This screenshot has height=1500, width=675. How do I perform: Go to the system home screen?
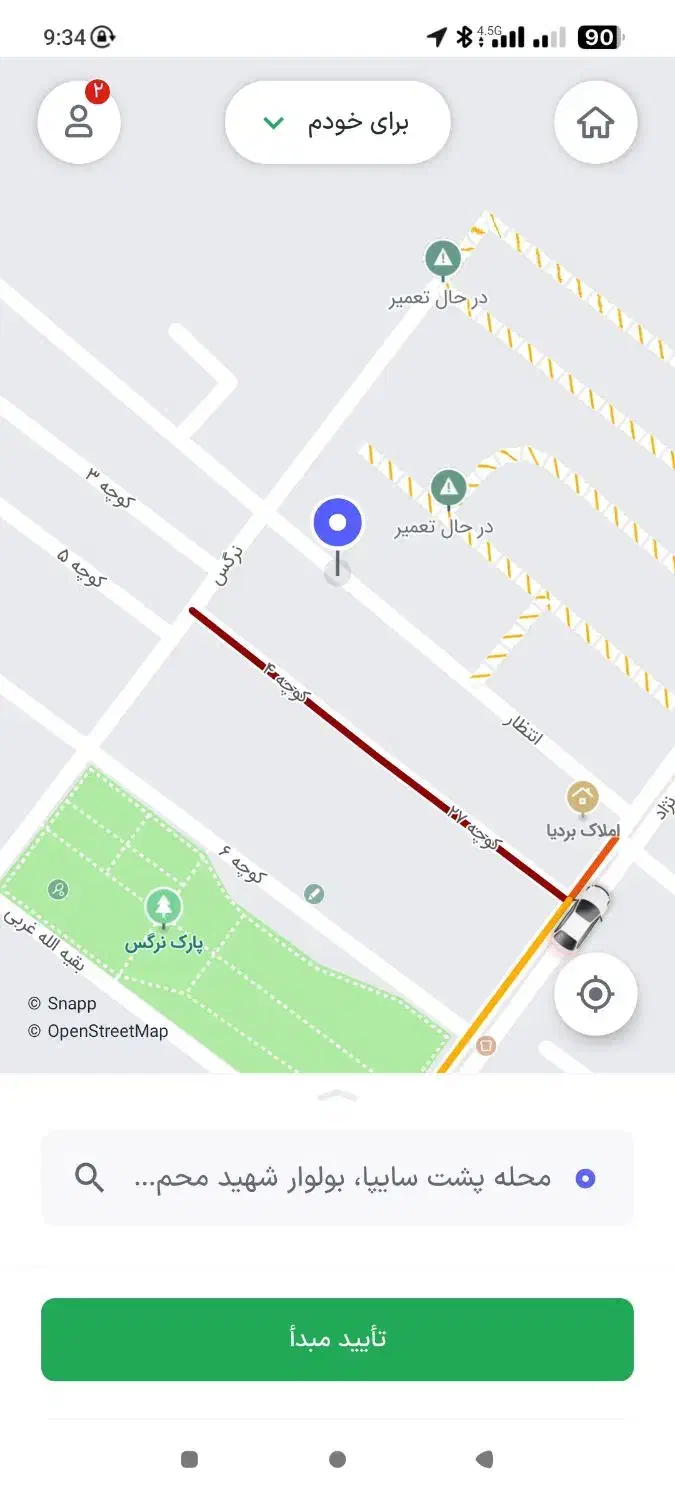pos(337,1460)
